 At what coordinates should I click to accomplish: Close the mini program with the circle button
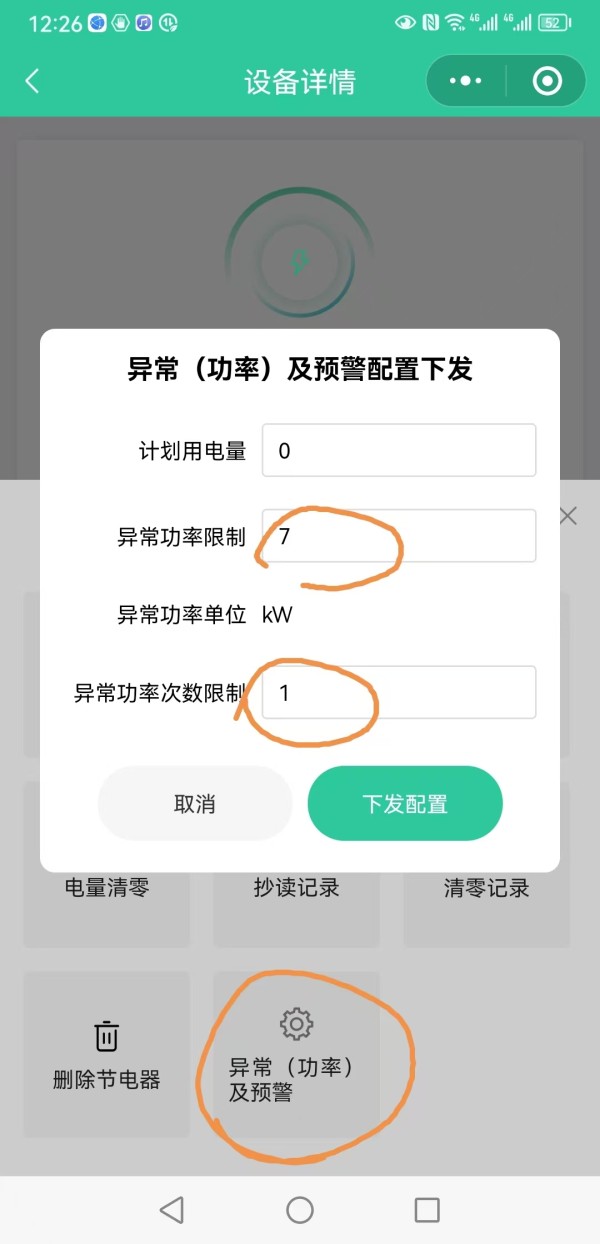[547, 81]
